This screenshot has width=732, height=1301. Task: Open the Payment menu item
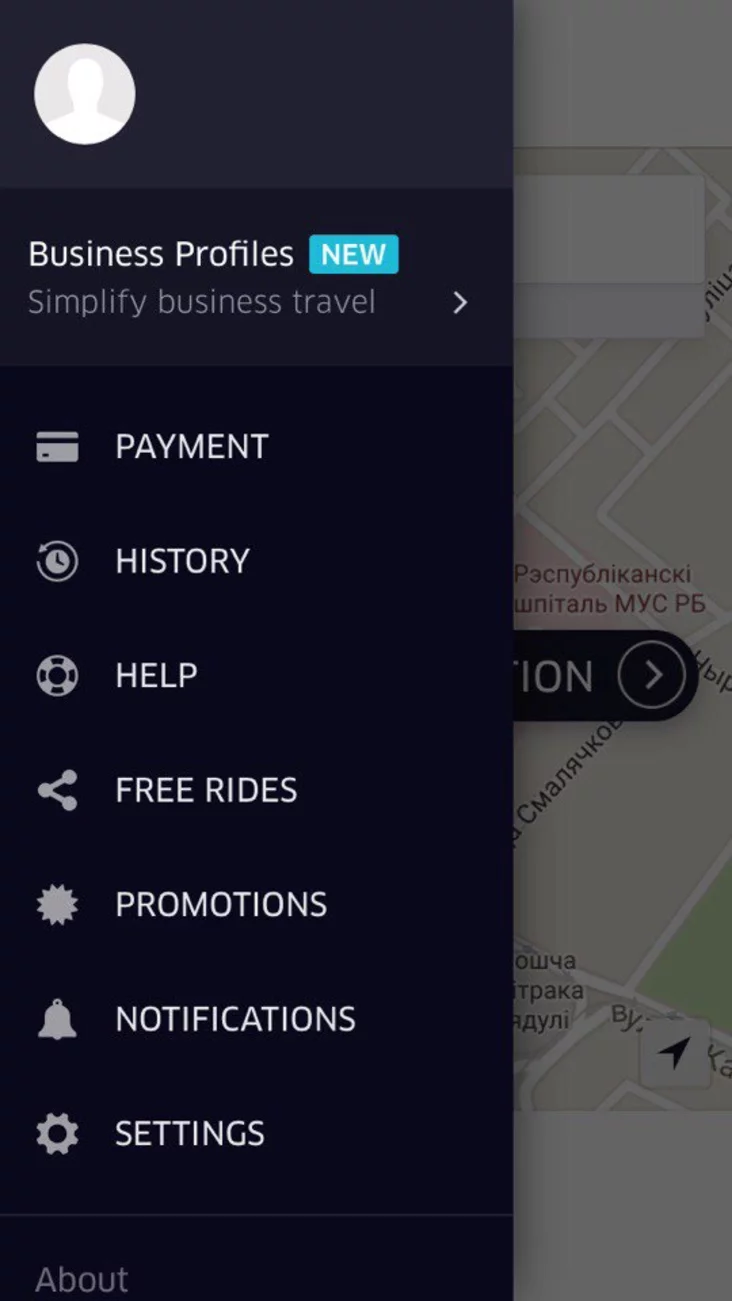click(191, 447)
